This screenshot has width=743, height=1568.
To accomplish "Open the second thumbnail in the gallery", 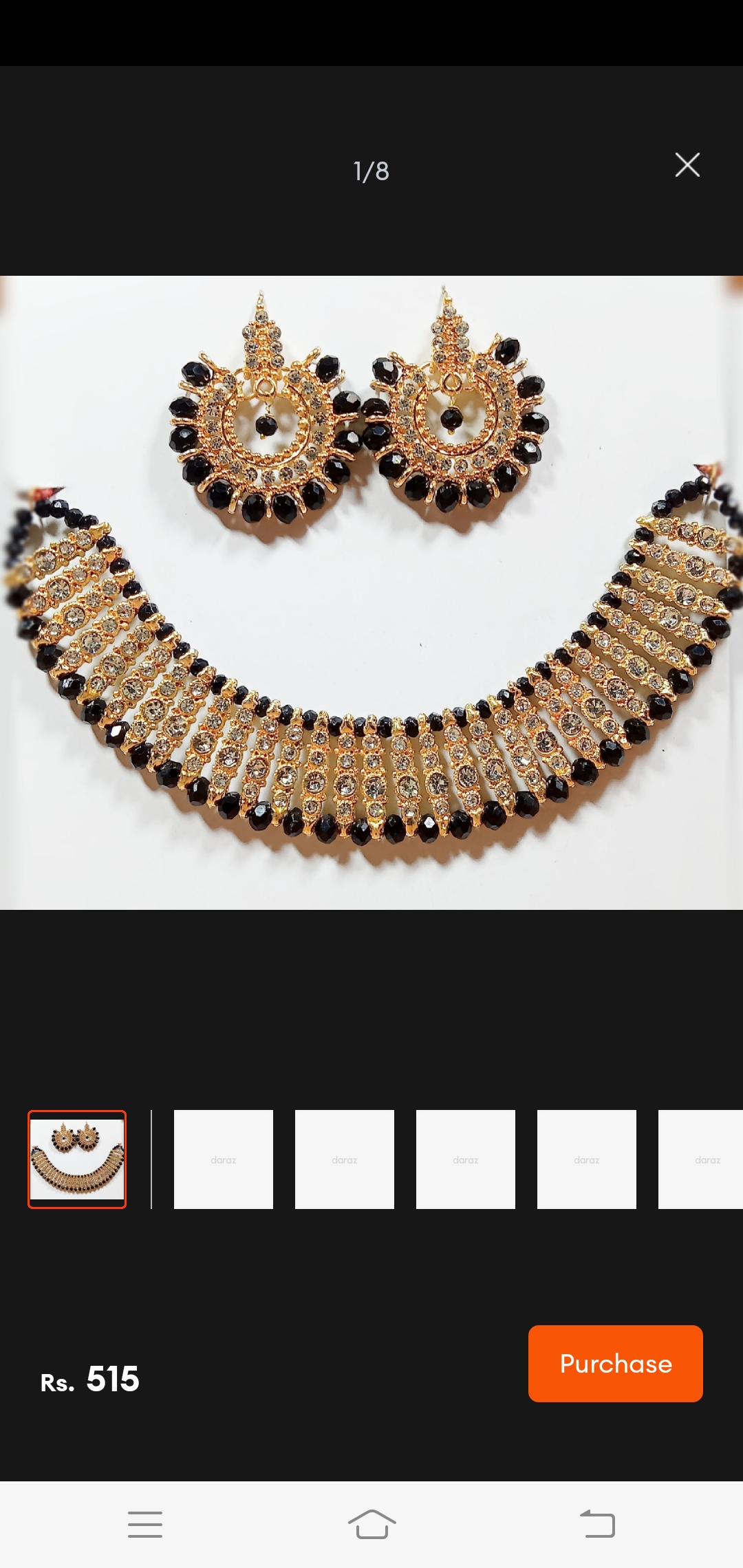I will point(224,1159).
